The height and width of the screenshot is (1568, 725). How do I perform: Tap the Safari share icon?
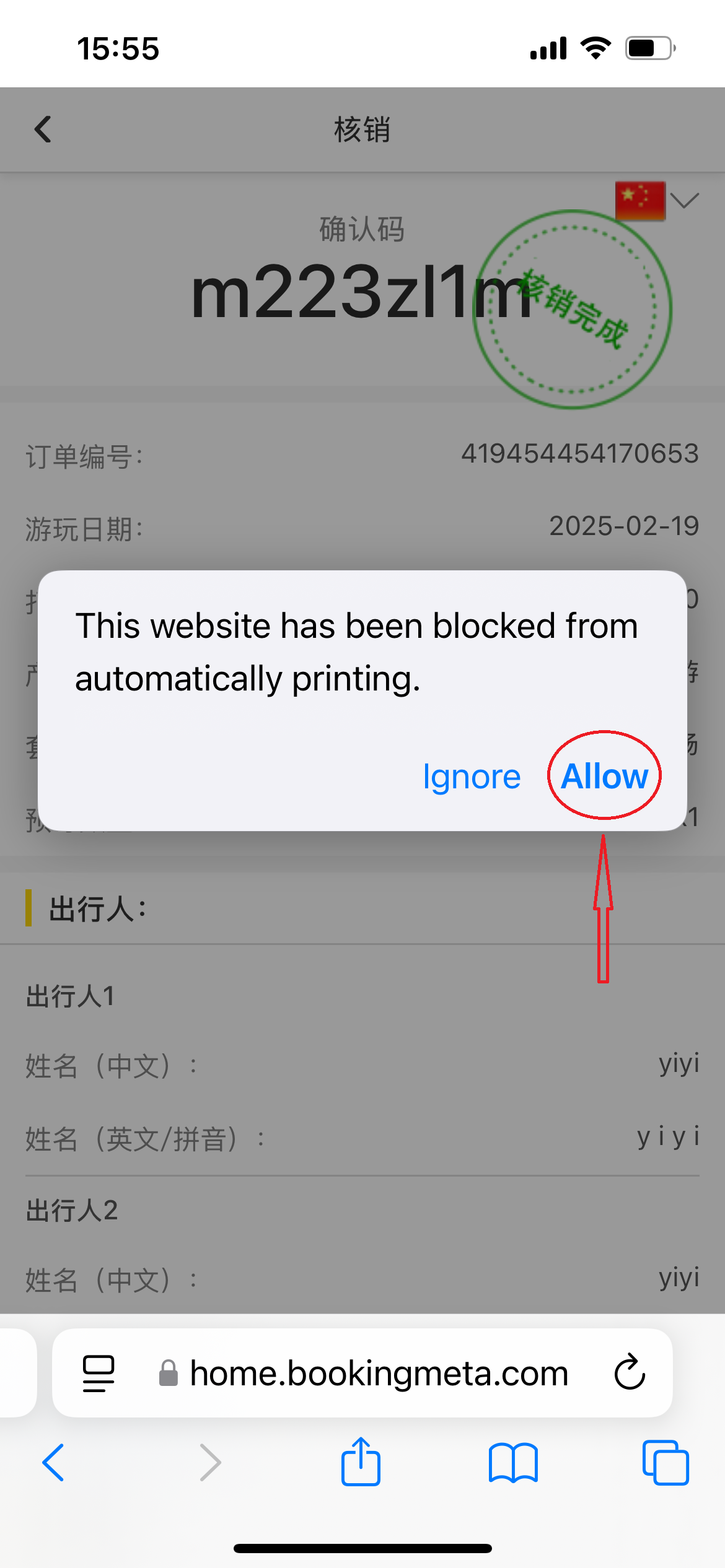(x=361, y=1463)
